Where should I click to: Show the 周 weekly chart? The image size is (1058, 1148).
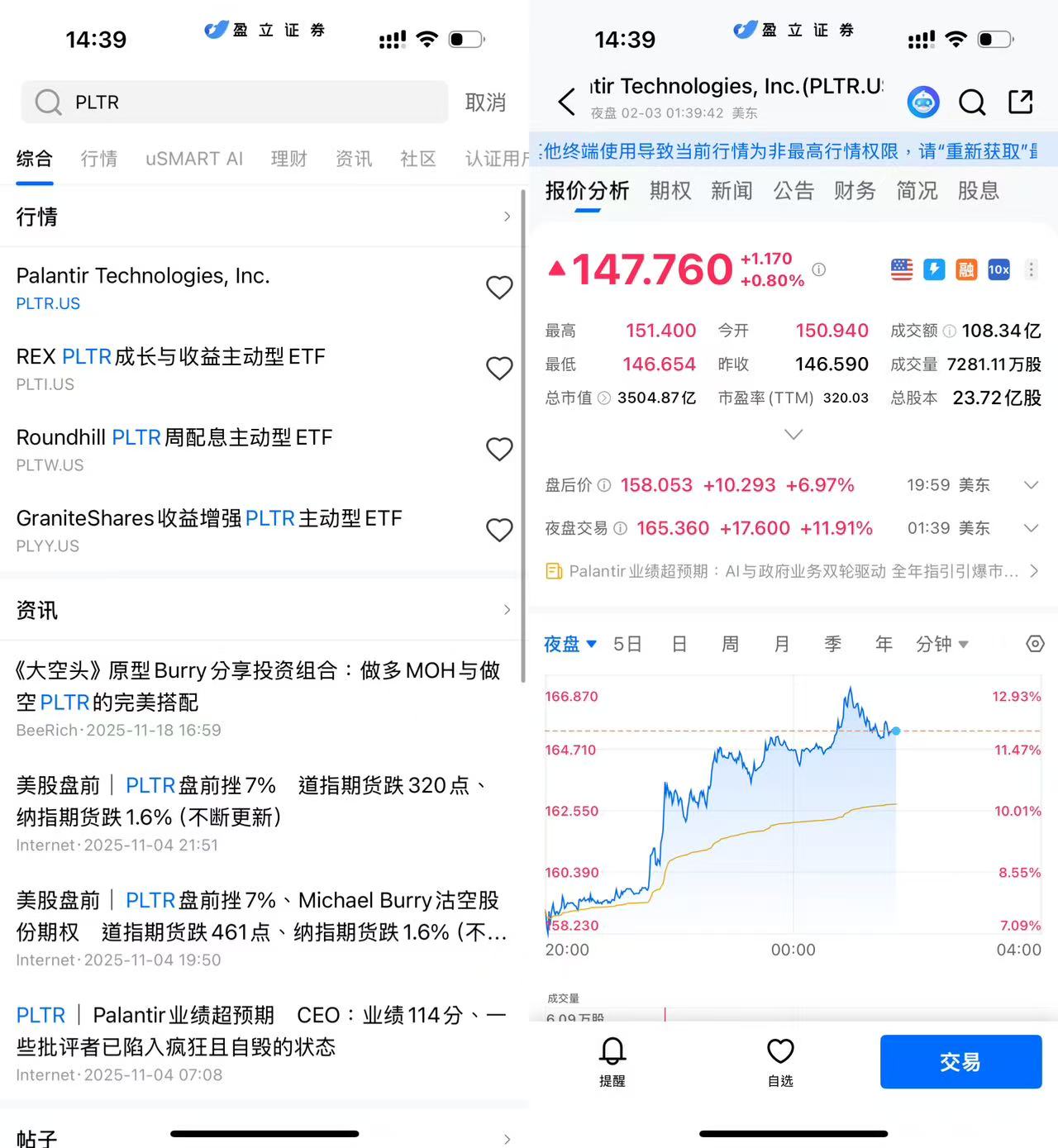(730, 644)
